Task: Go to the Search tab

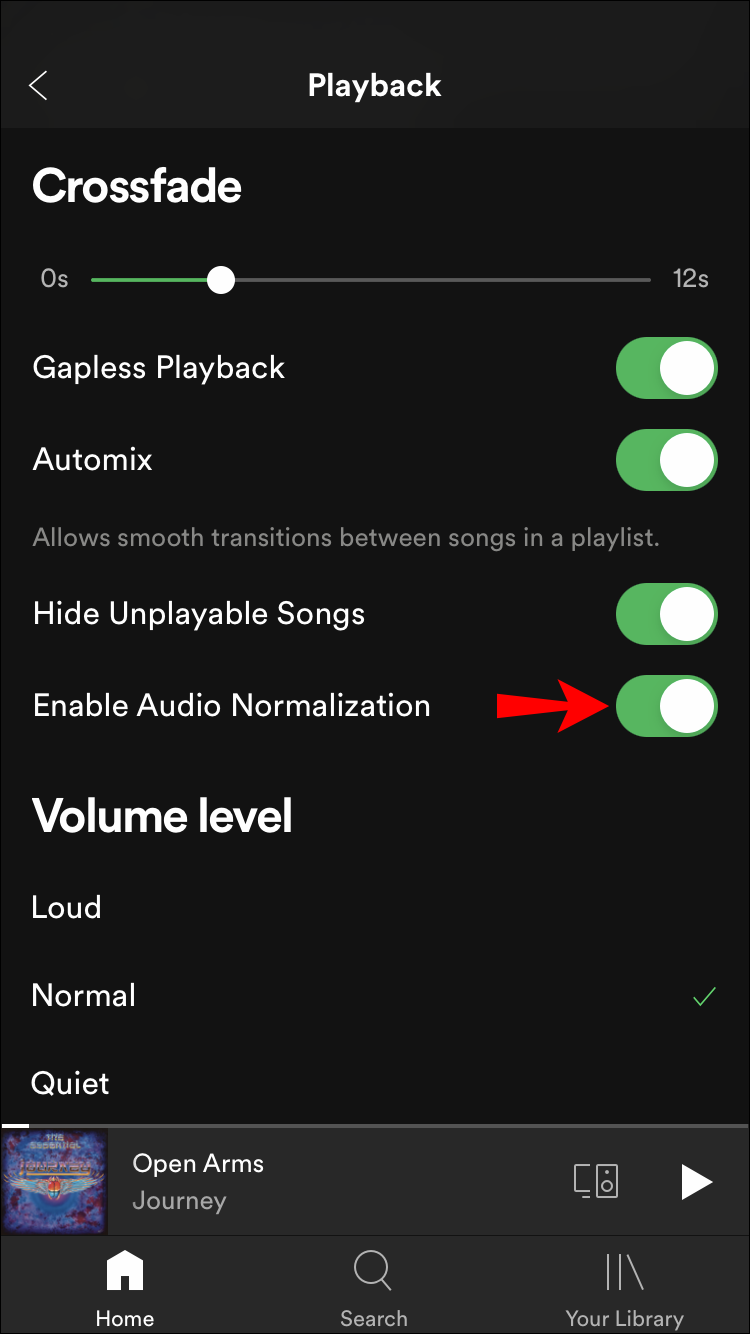Action: click(374, 1288)
